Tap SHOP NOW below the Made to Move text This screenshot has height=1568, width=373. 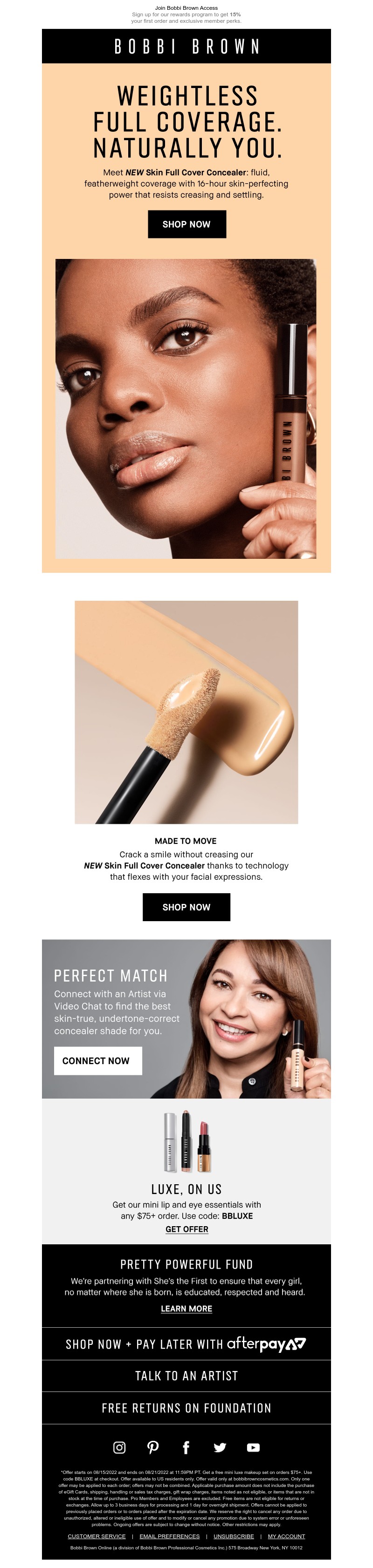point(186,907)
